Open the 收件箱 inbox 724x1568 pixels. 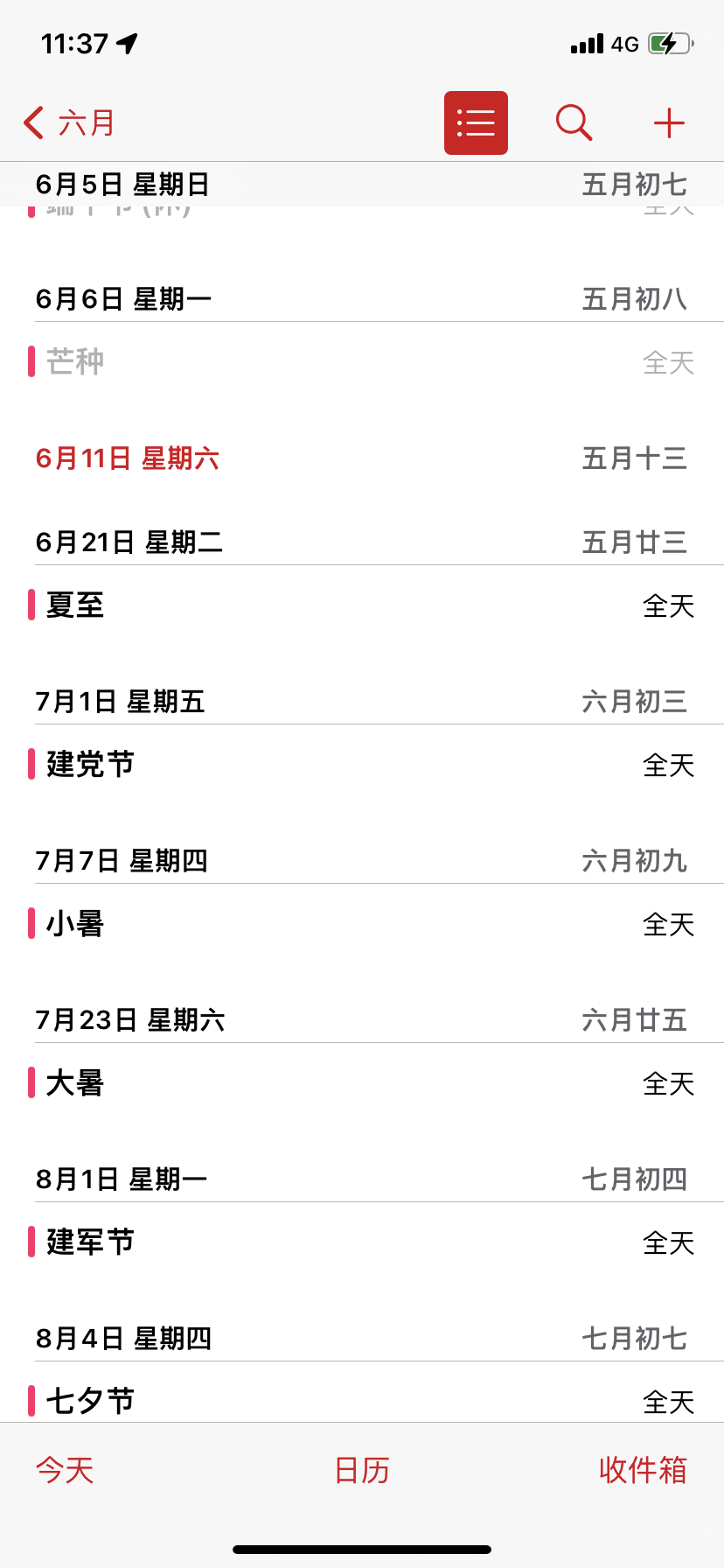point(643,1470)
